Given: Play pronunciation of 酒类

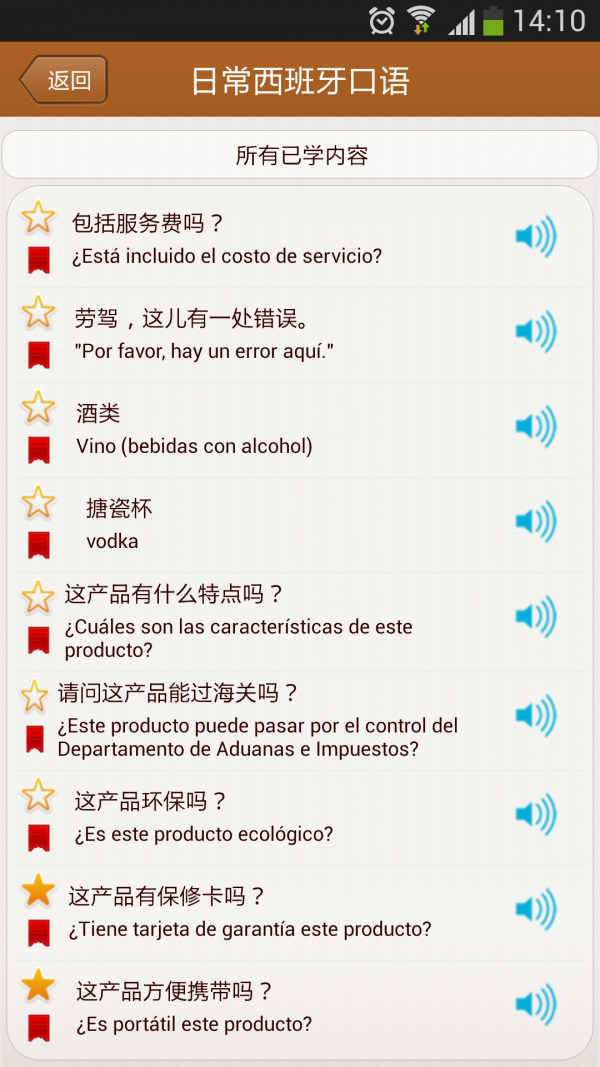Looking at the screenshot, I should pyautogui.click(x=535, y=427).
